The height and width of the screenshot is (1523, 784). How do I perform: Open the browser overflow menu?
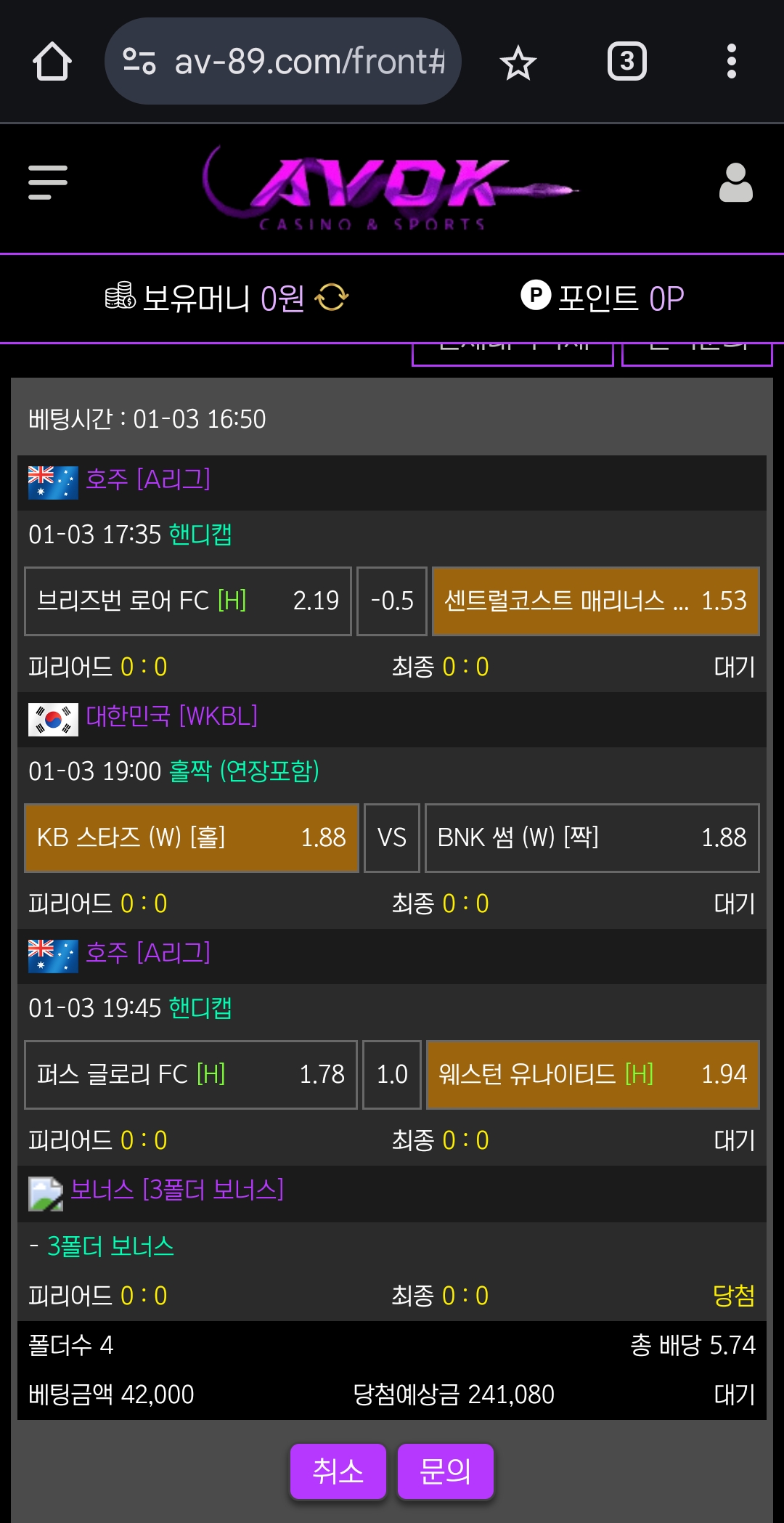[x=731, y=62]
